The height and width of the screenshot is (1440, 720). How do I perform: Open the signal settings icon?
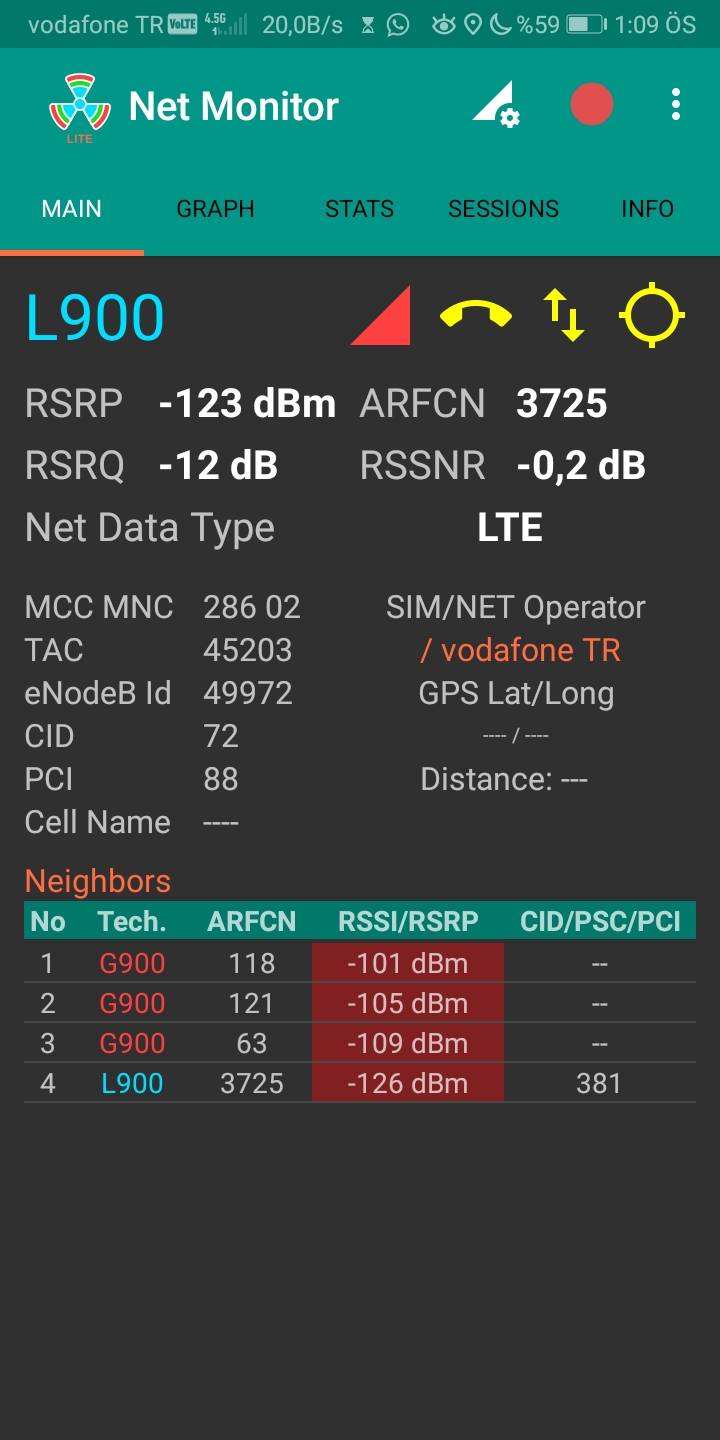click(x=496, y=104)
